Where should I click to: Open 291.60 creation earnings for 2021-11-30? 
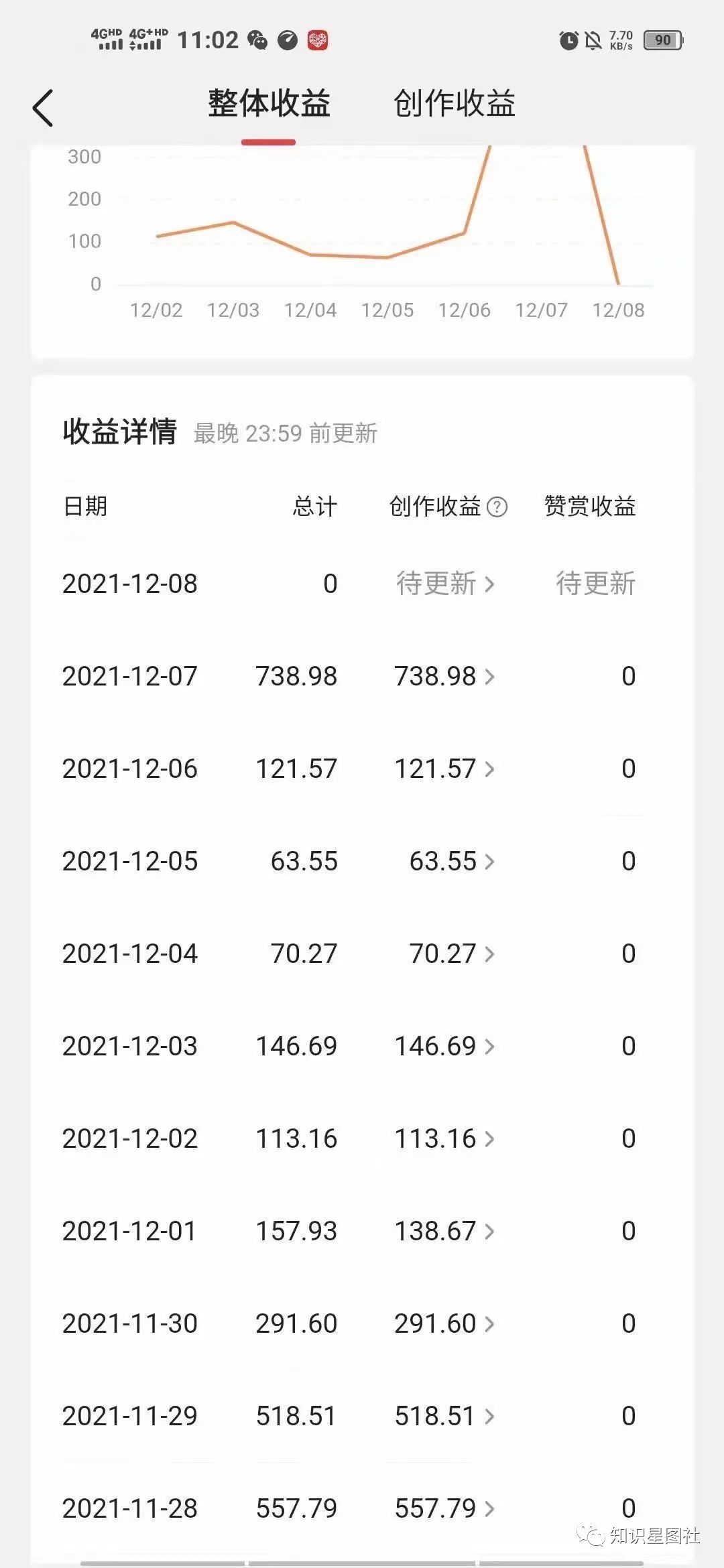pyautogui.click(x=444, y=1323)
